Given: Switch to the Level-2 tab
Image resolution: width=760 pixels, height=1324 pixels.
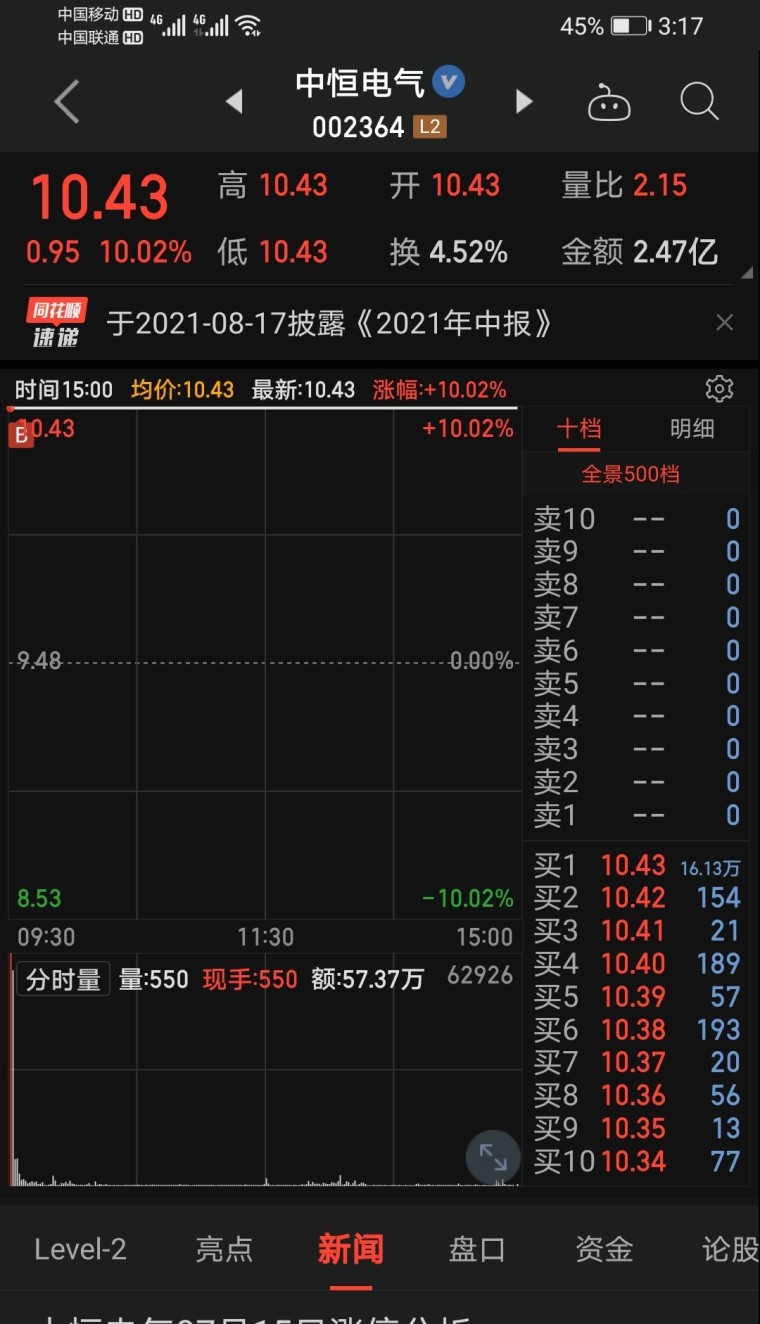Looking at the screenshot, I should pos(80,1249).
